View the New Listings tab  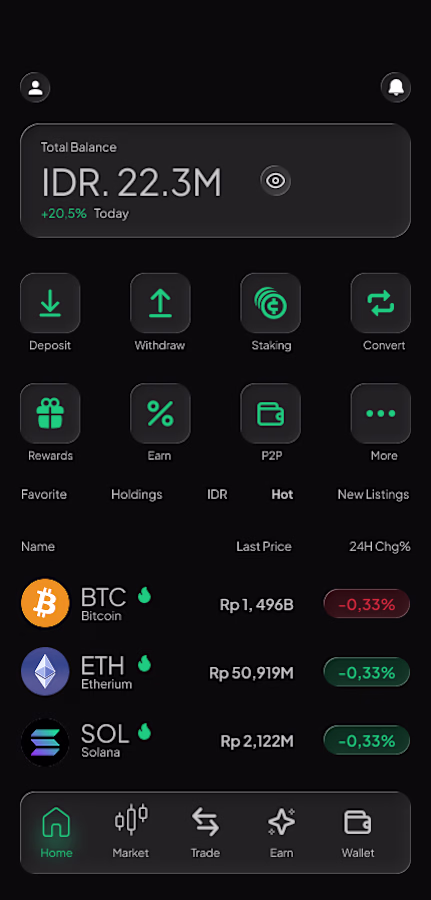[x=373, y=494]
